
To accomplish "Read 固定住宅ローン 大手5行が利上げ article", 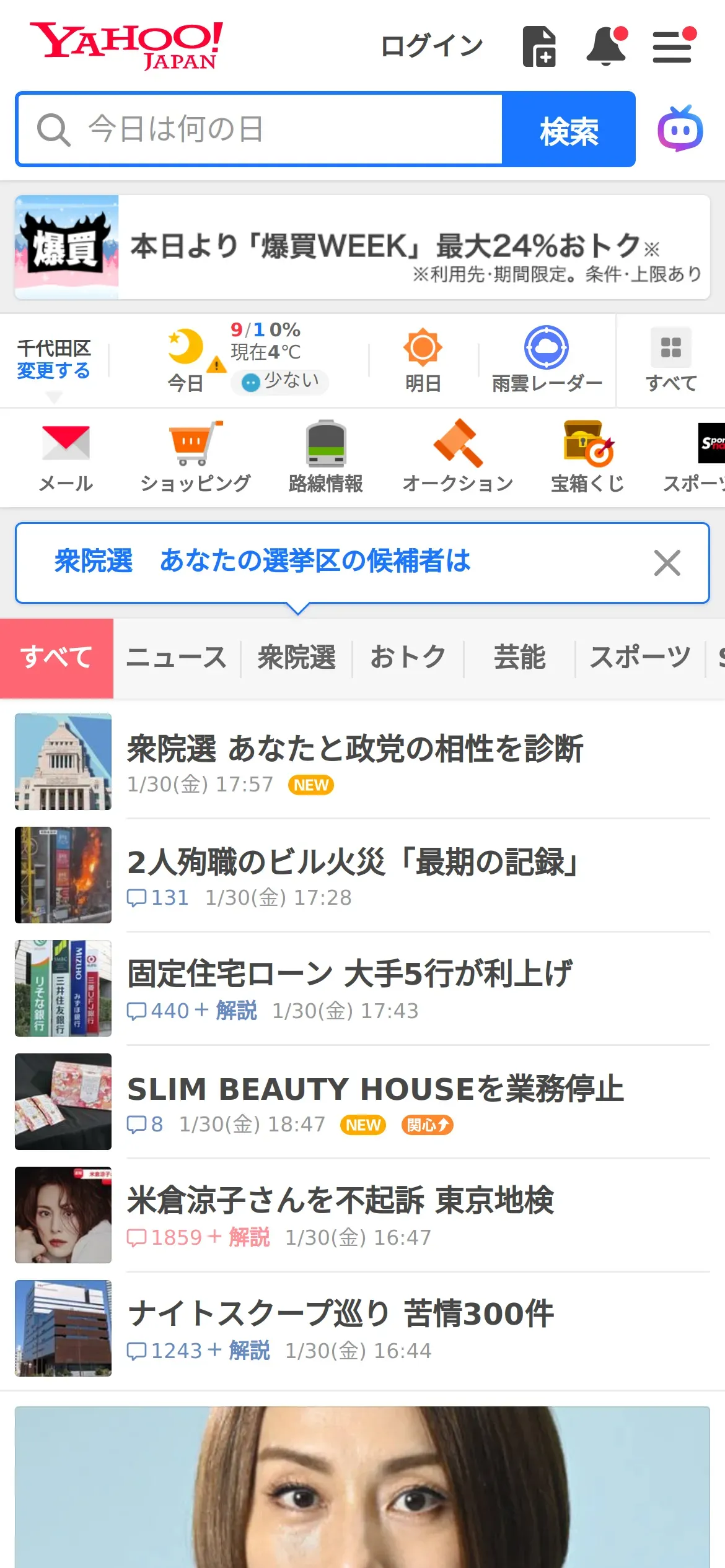I will click(x=350, y=973).
